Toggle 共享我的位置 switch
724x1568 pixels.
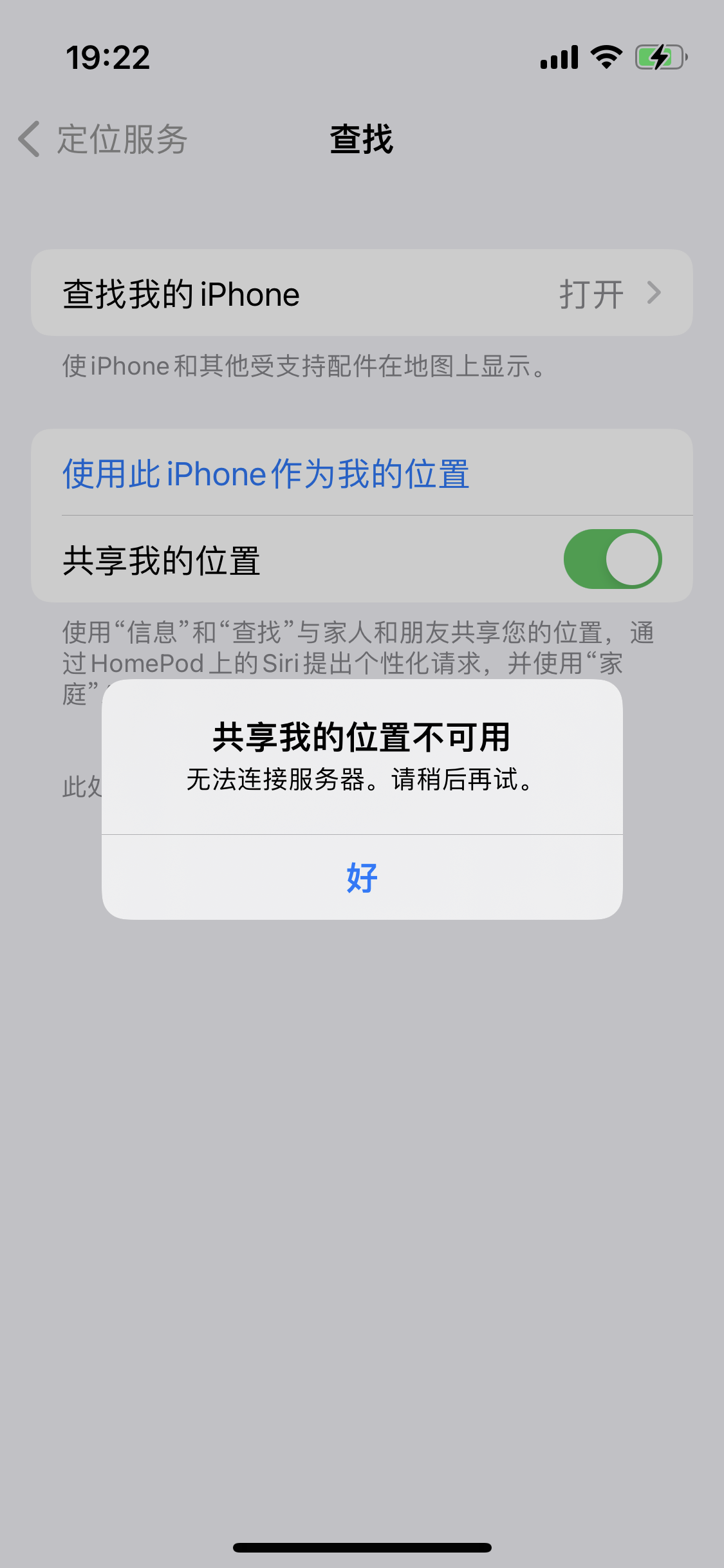[x=612, y=559]
